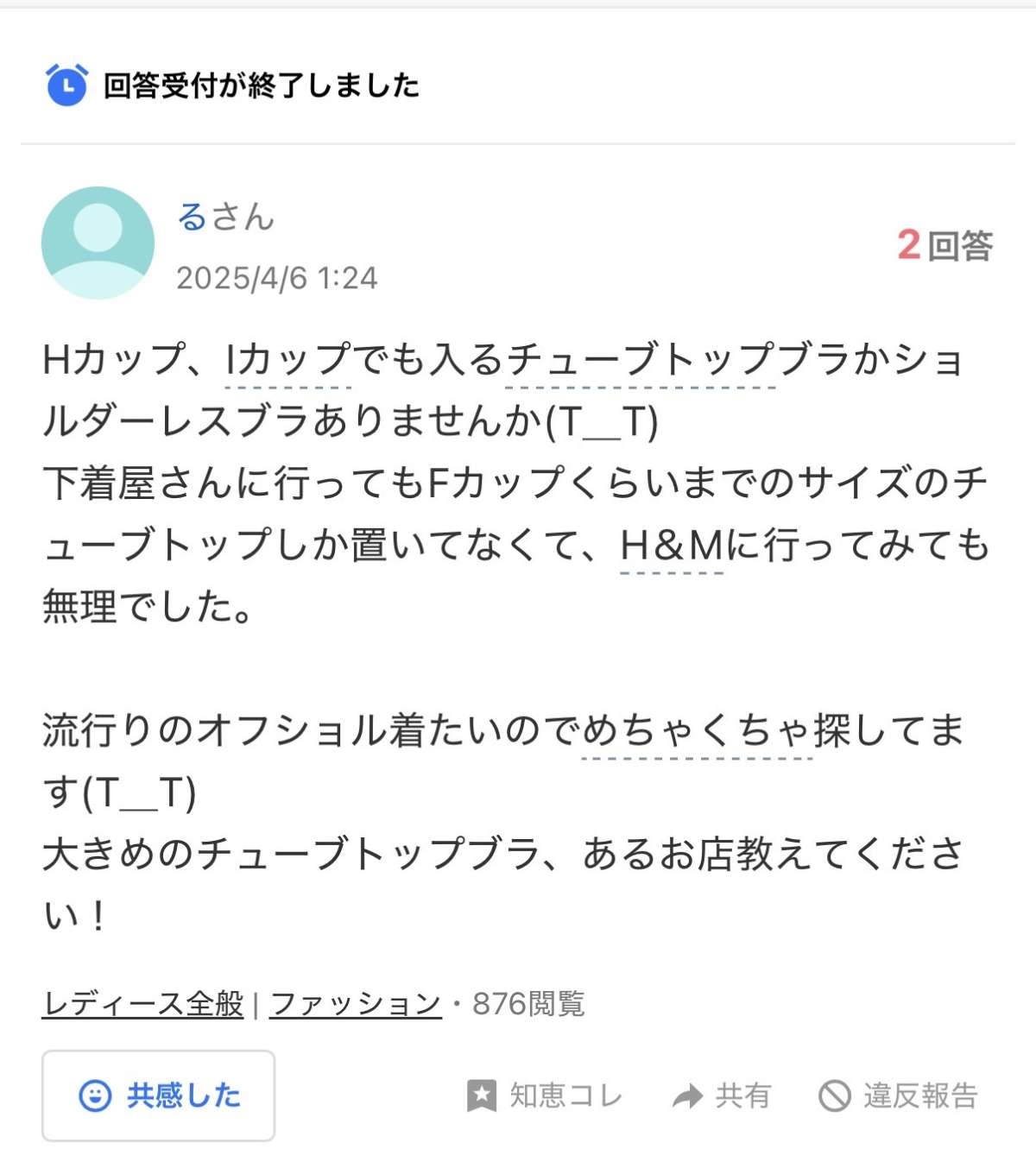Open the ファッション category link
Viewport: 1036px width, 1168px height.
click(356, 1003)
